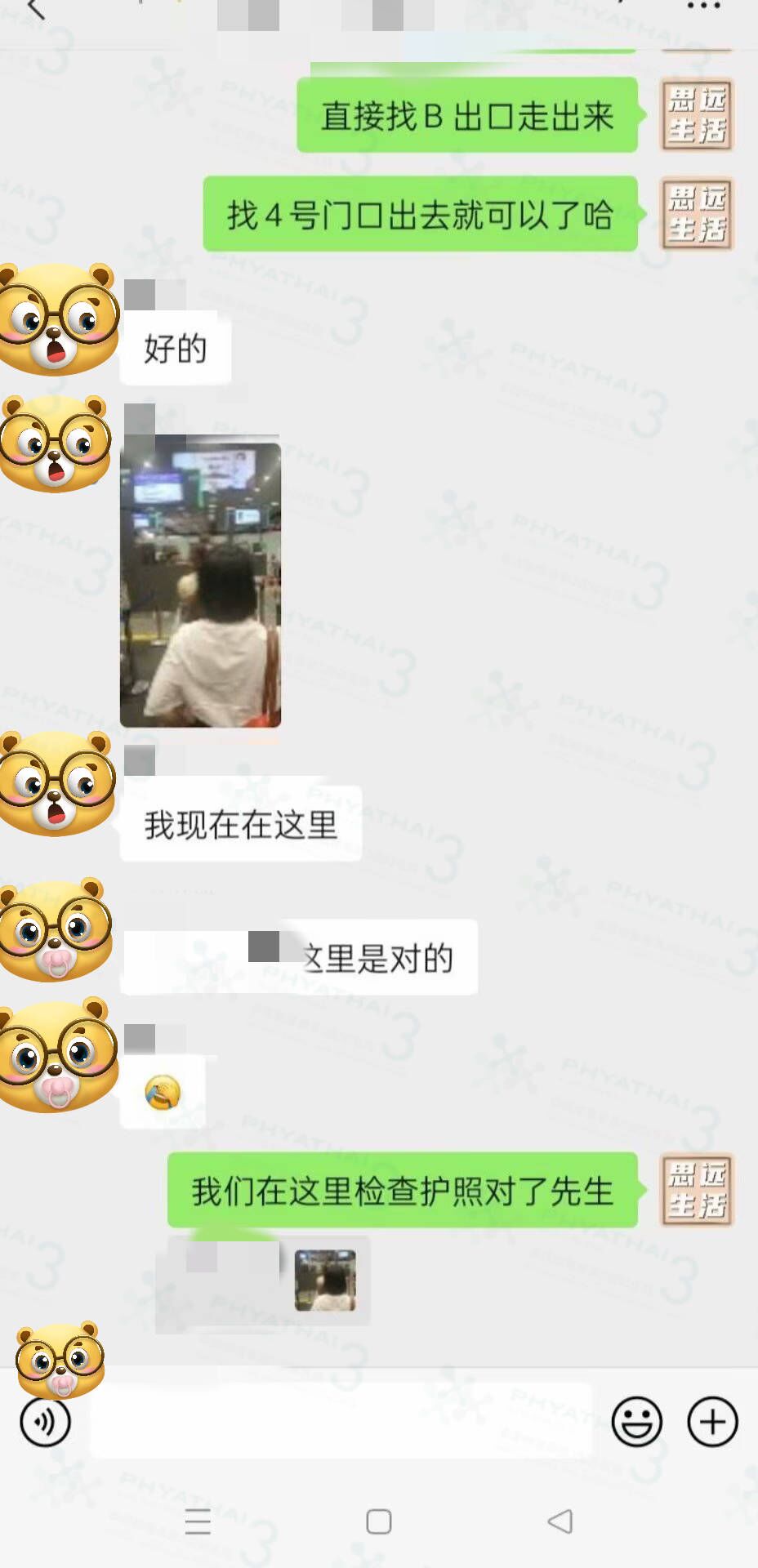Open the 思远生活 avatar beside 直接找B出口走出来

pyautogui.click(x=697, y=115)
